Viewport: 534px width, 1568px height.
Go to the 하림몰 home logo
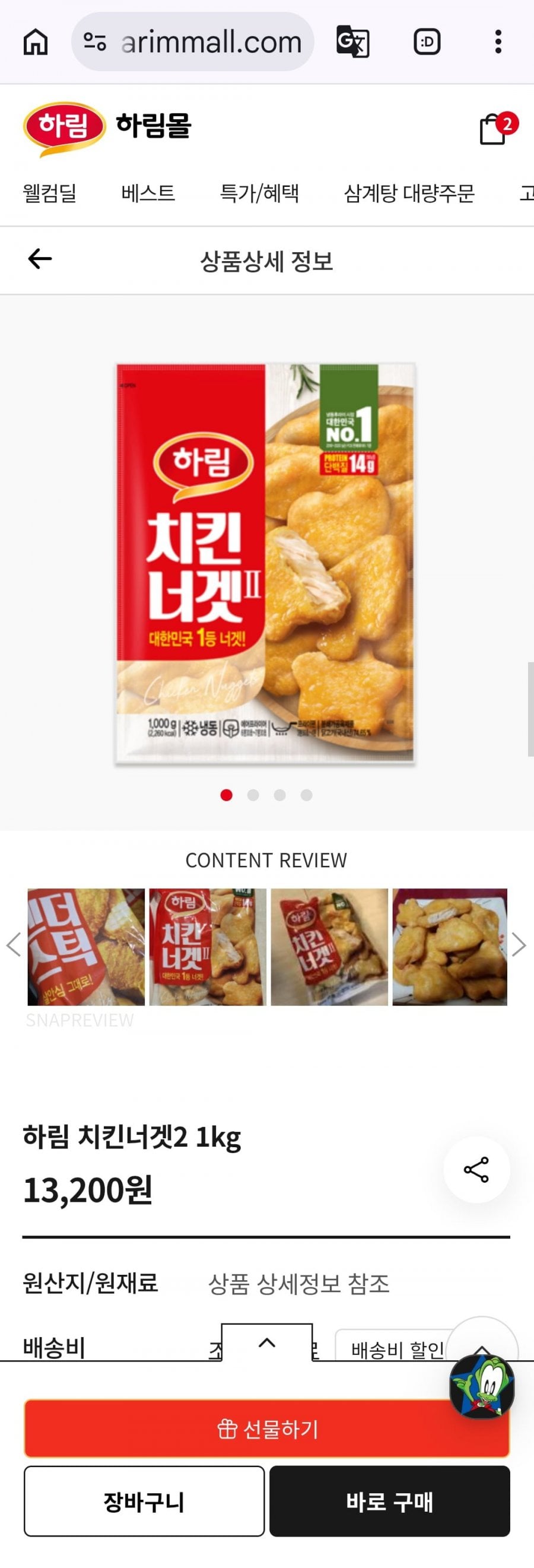107,126
